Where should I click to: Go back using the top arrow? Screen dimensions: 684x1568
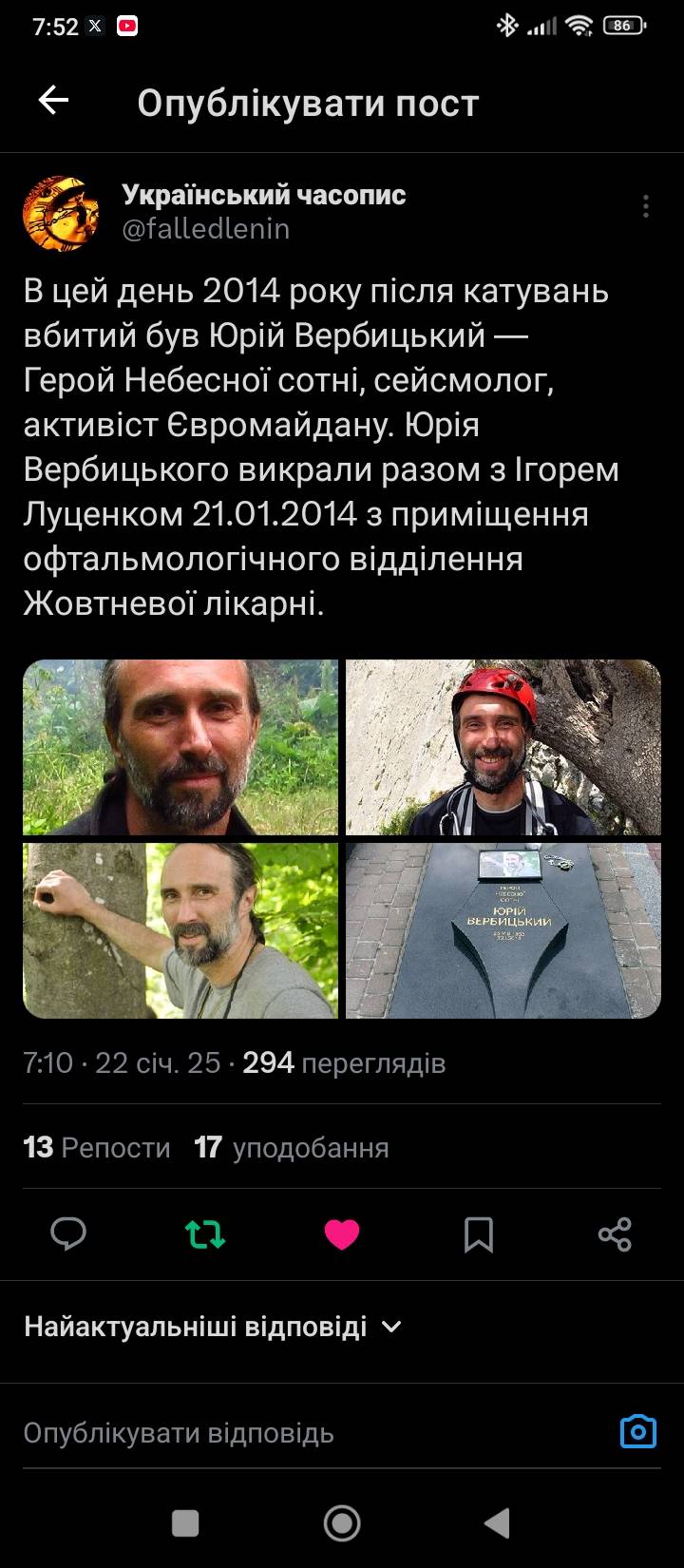[x=54, y=101]
